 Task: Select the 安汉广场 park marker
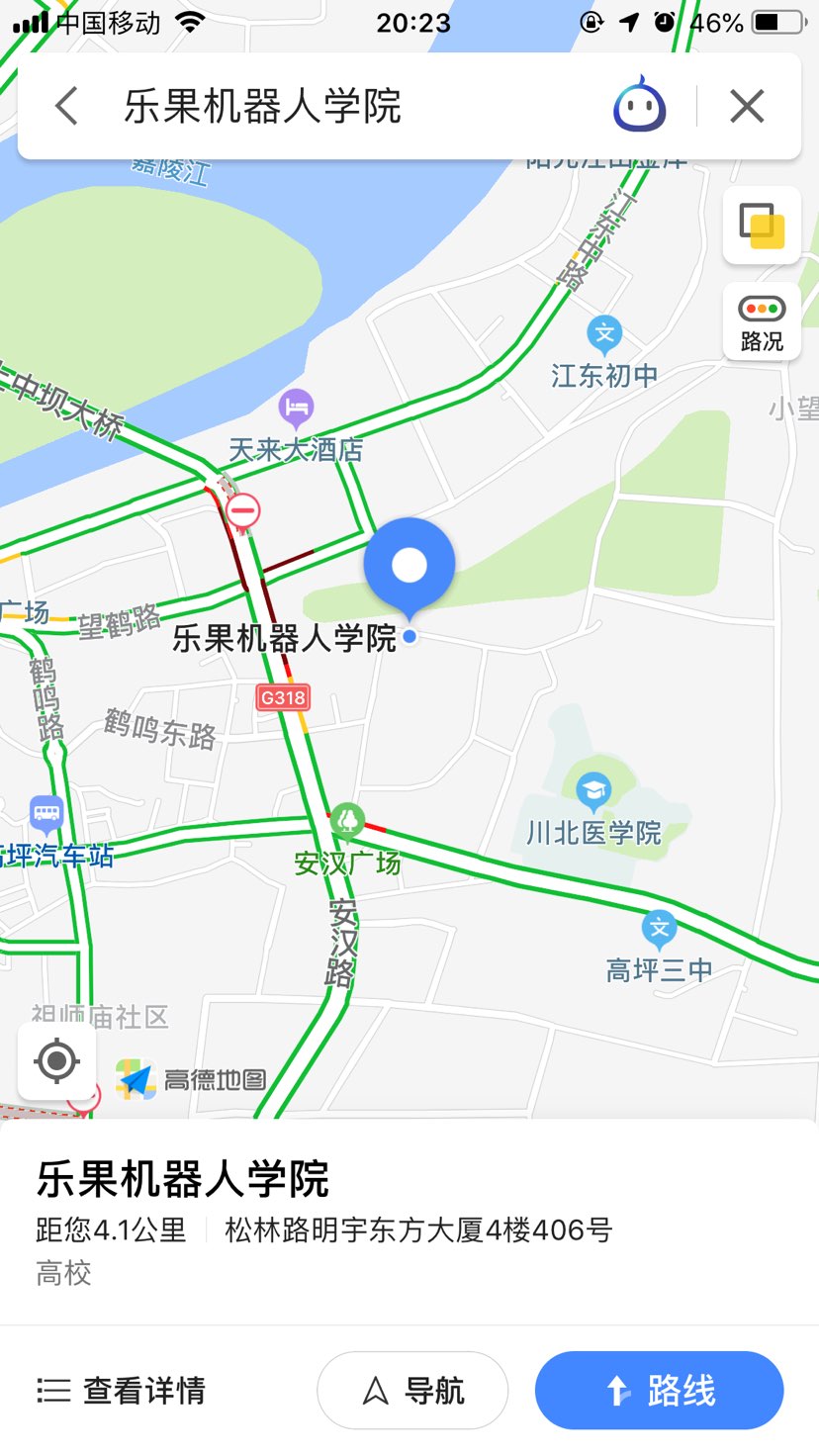[x=346, y=819]
